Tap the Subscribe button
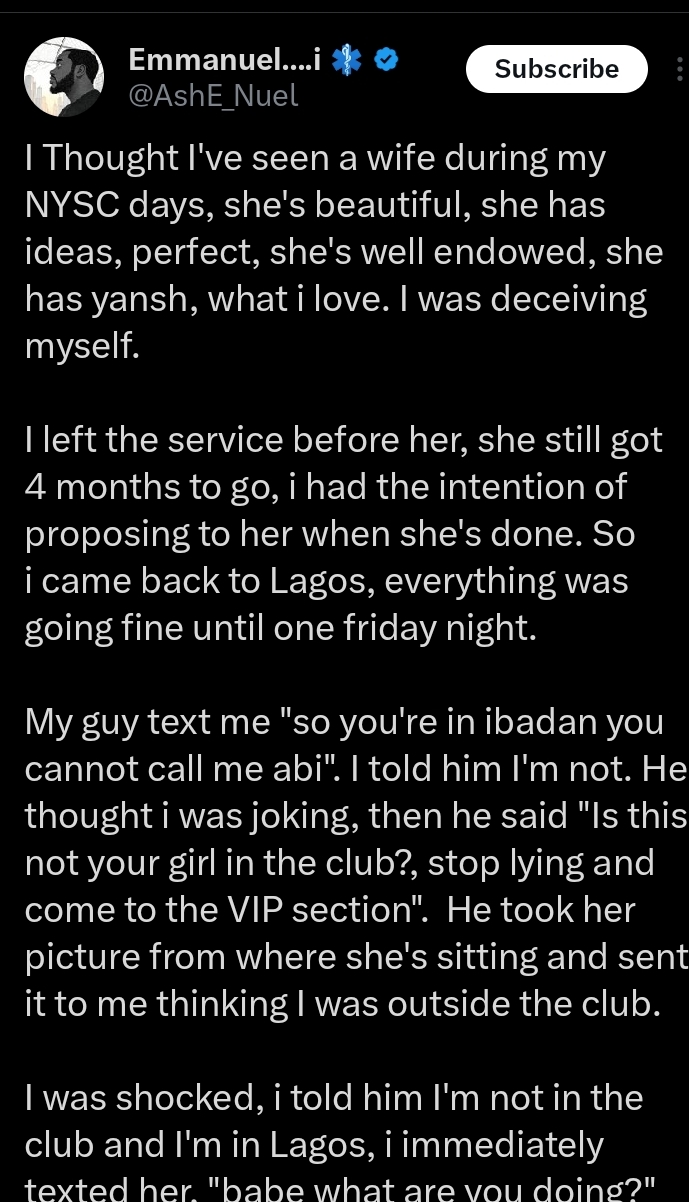Viewport: 689px width, 1202px height. point(556,69)
